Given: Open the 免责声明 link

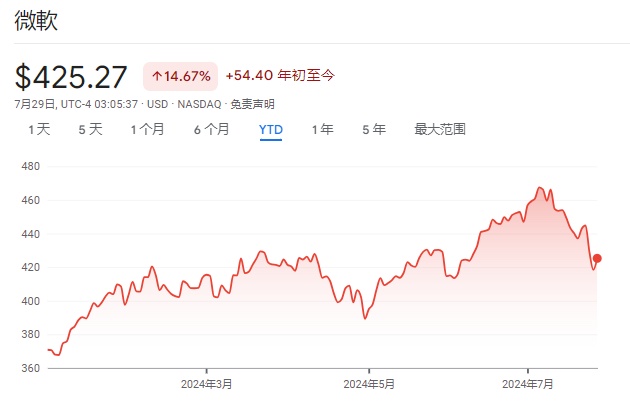Looking at the screenshot, I should tap(252, 104).
